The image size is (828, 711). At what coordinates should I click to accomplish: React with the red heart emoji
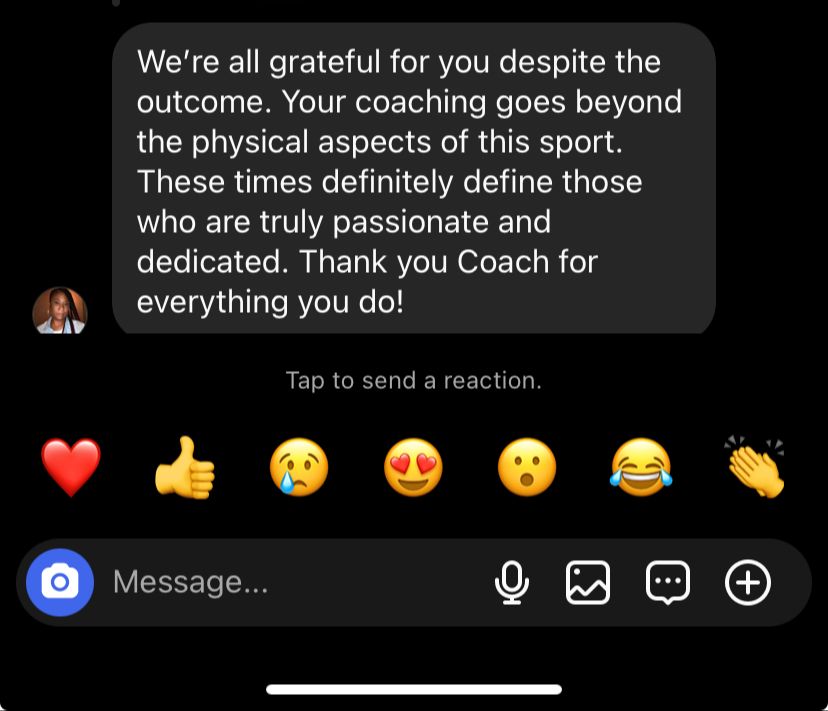[71, 468]
